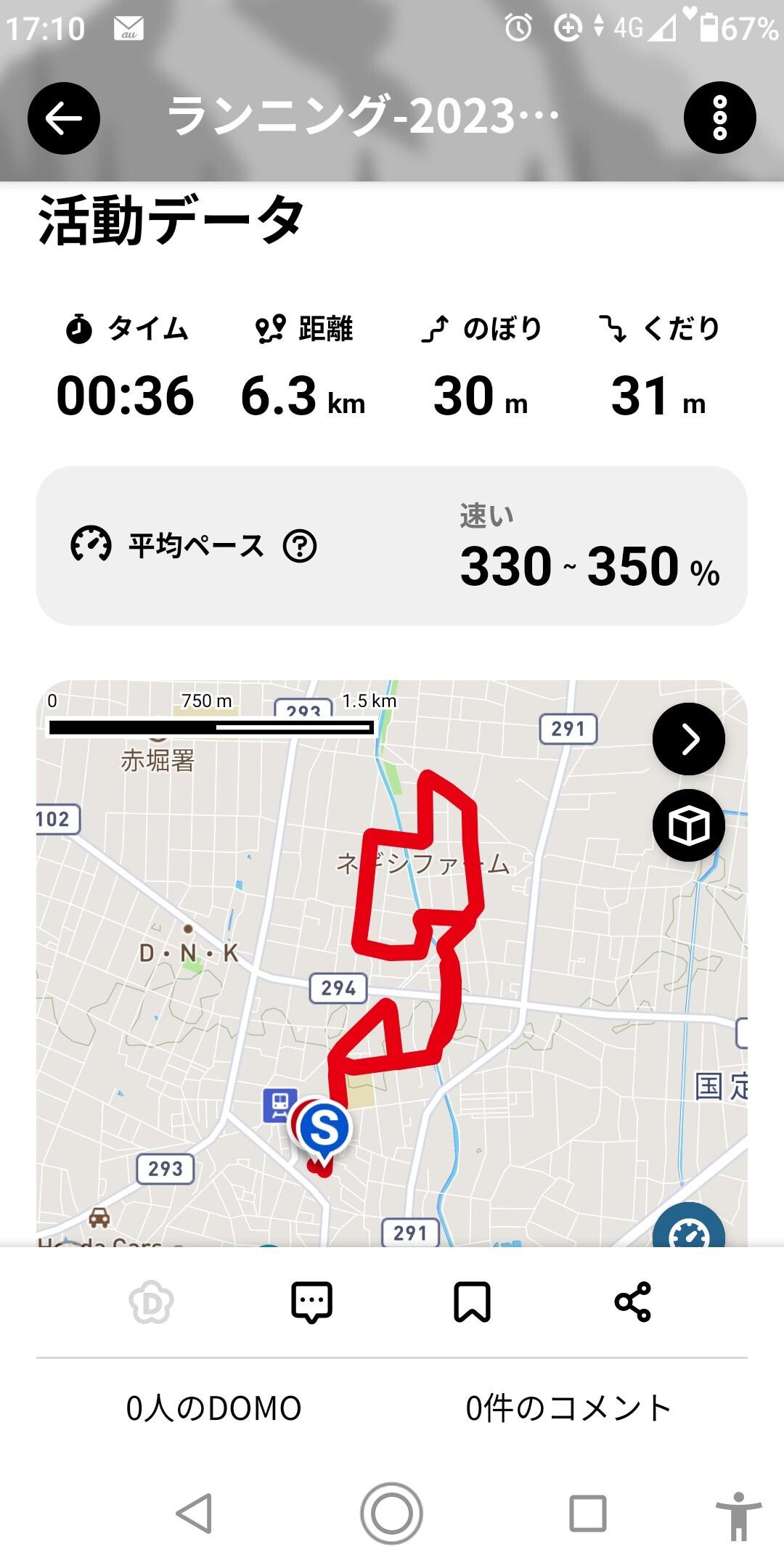784x1568 pixels.
Task: Expand the map panel with the right chevron
Action: (x=688, y=738)
